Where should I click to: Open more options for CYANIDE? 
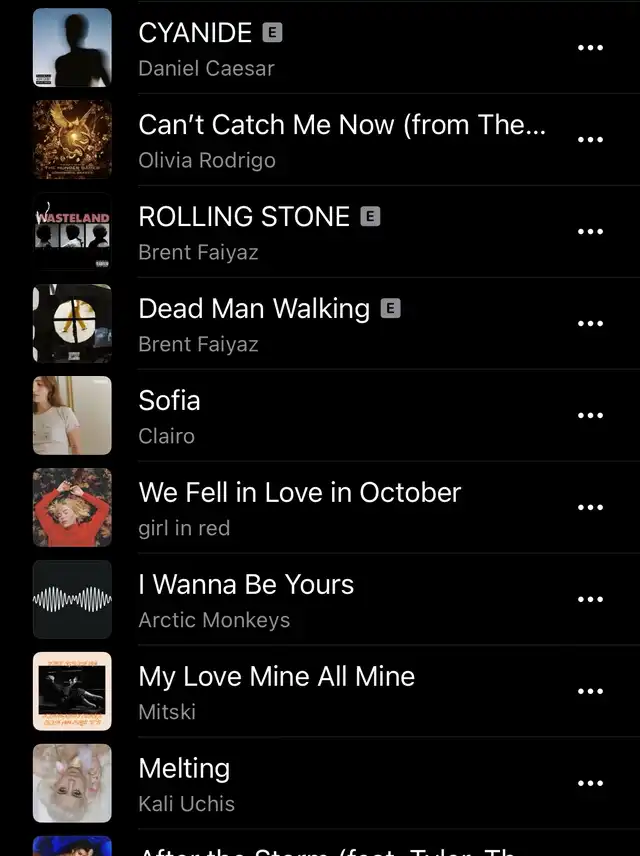tap(591, 48)
